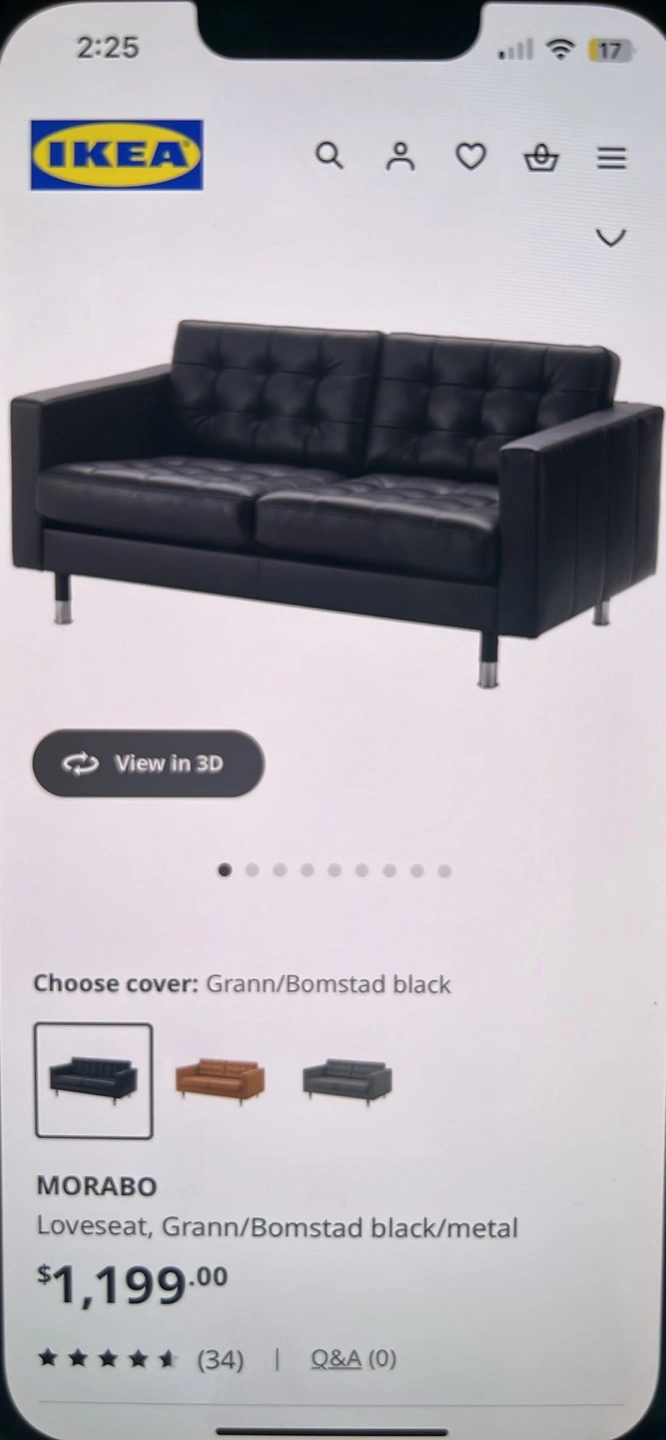Image resolution: width=666 pixels, height=1440 pixels.
Task: Select the orange-brown cover option
Action: tap(219, 1080)
